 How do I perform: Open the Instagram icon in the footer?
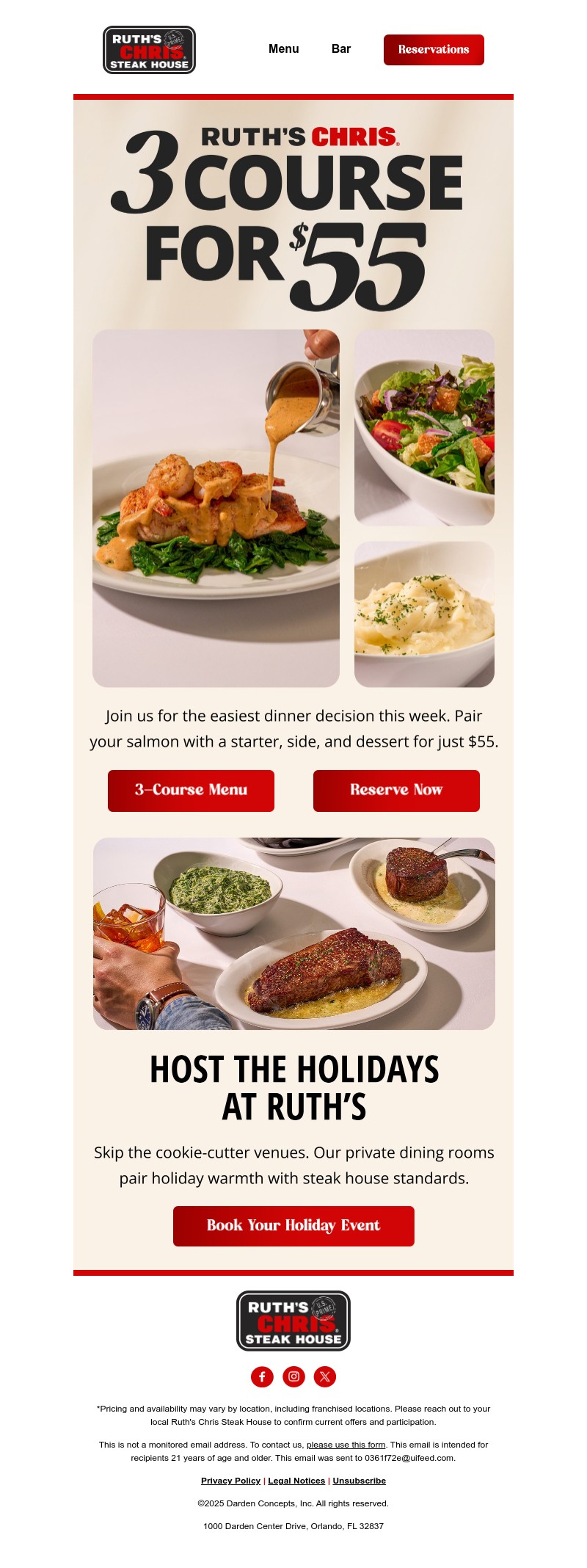click(293, 1377)
